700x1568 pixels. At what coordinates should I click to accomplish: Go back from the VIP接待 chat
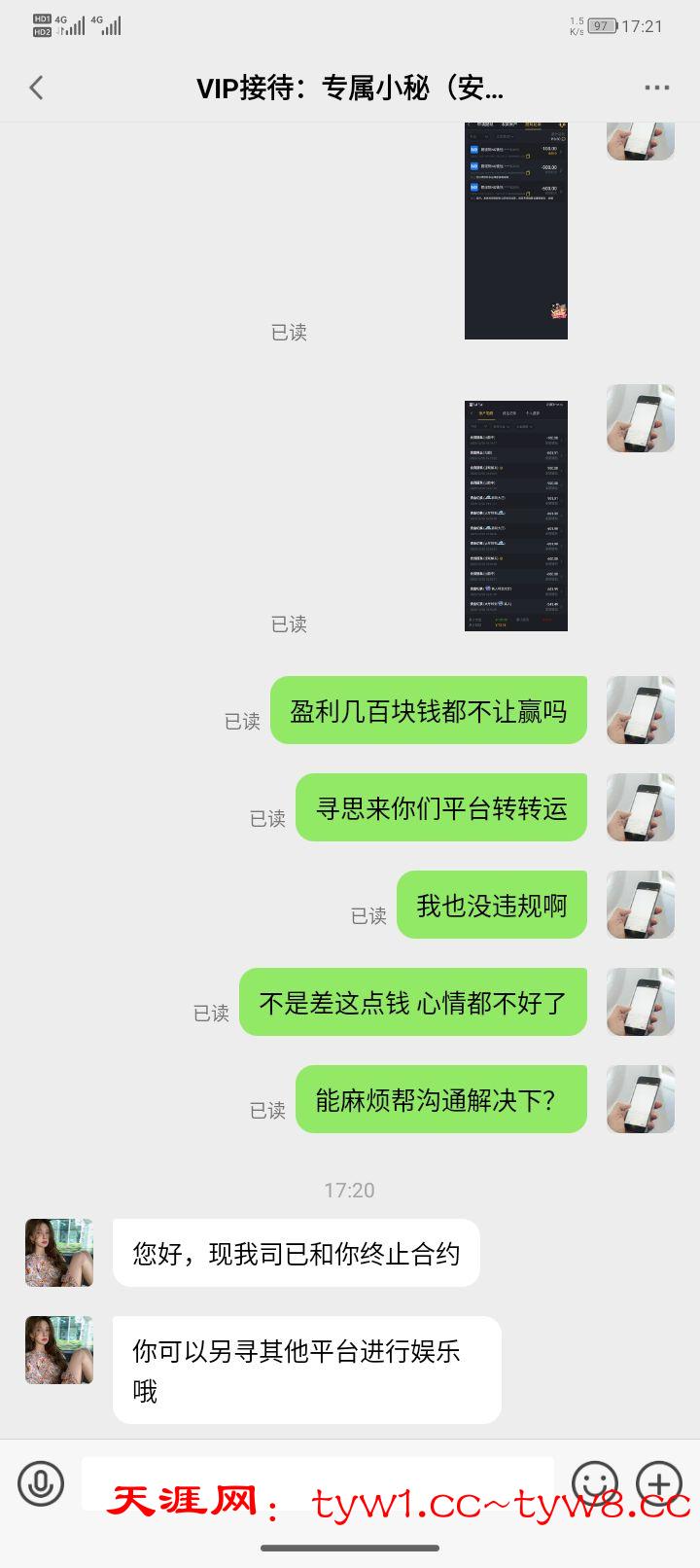(x=37, y=88)
